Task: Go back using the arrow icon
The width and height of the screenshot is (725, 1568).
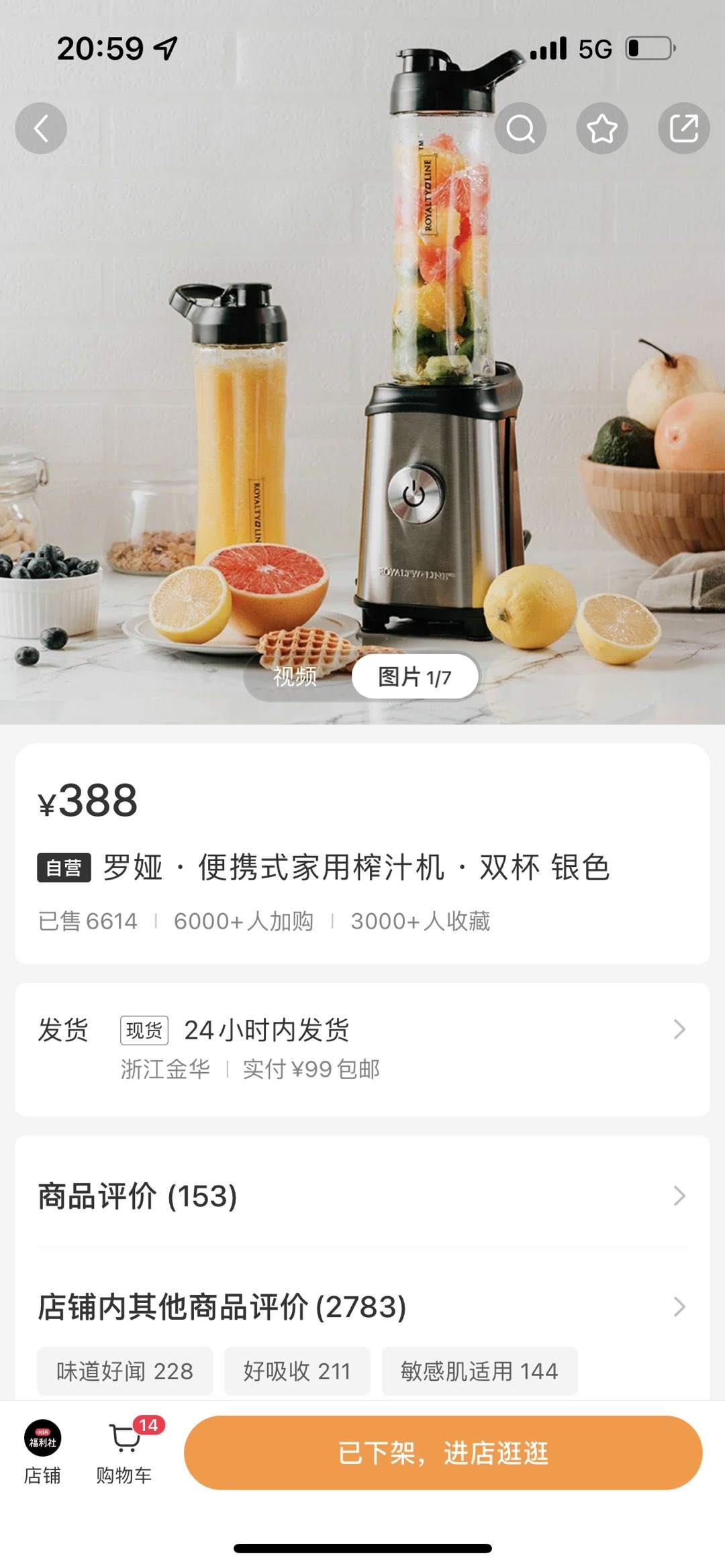Action: pyautogui.click(x=41, y=128)
